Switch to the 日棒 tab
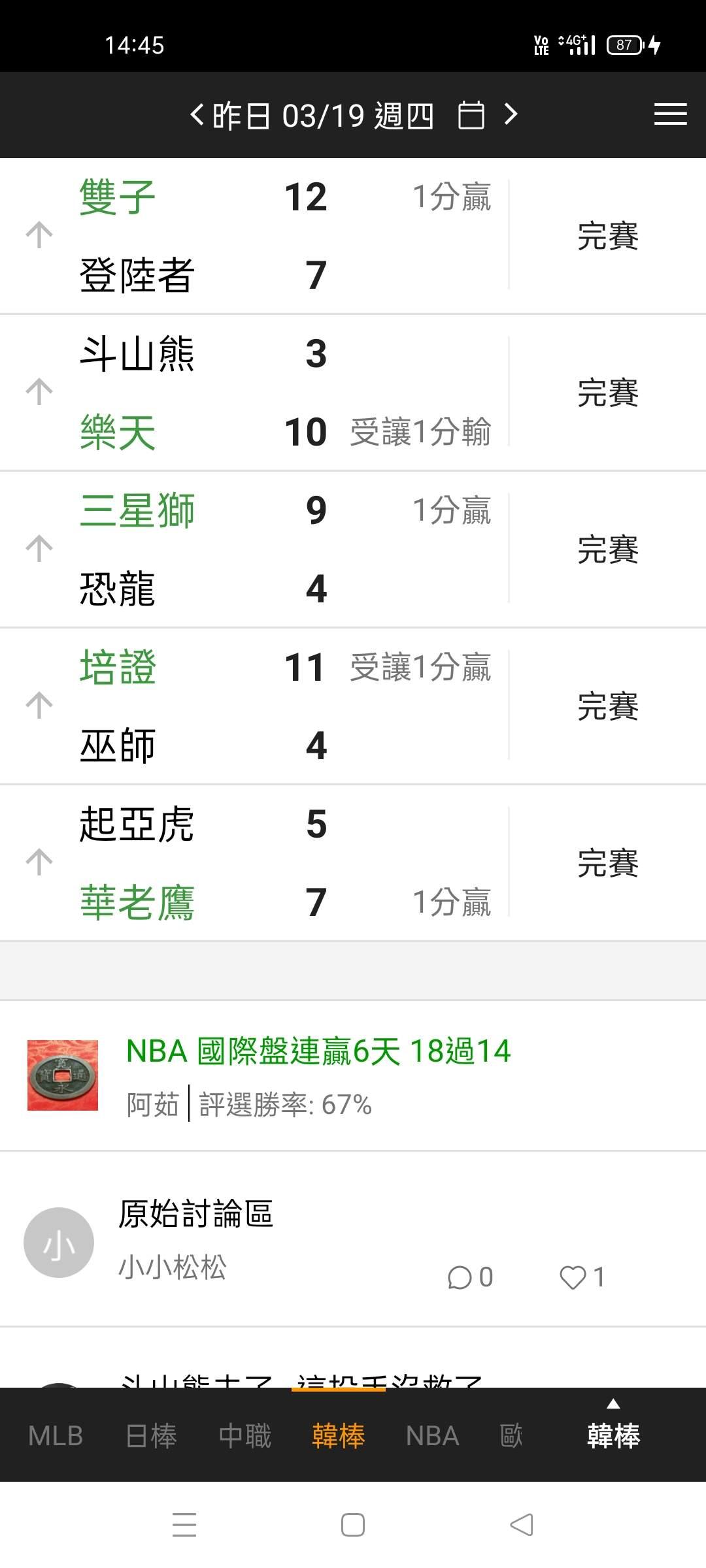The image size is (706, 1568). pos(151,1436)
